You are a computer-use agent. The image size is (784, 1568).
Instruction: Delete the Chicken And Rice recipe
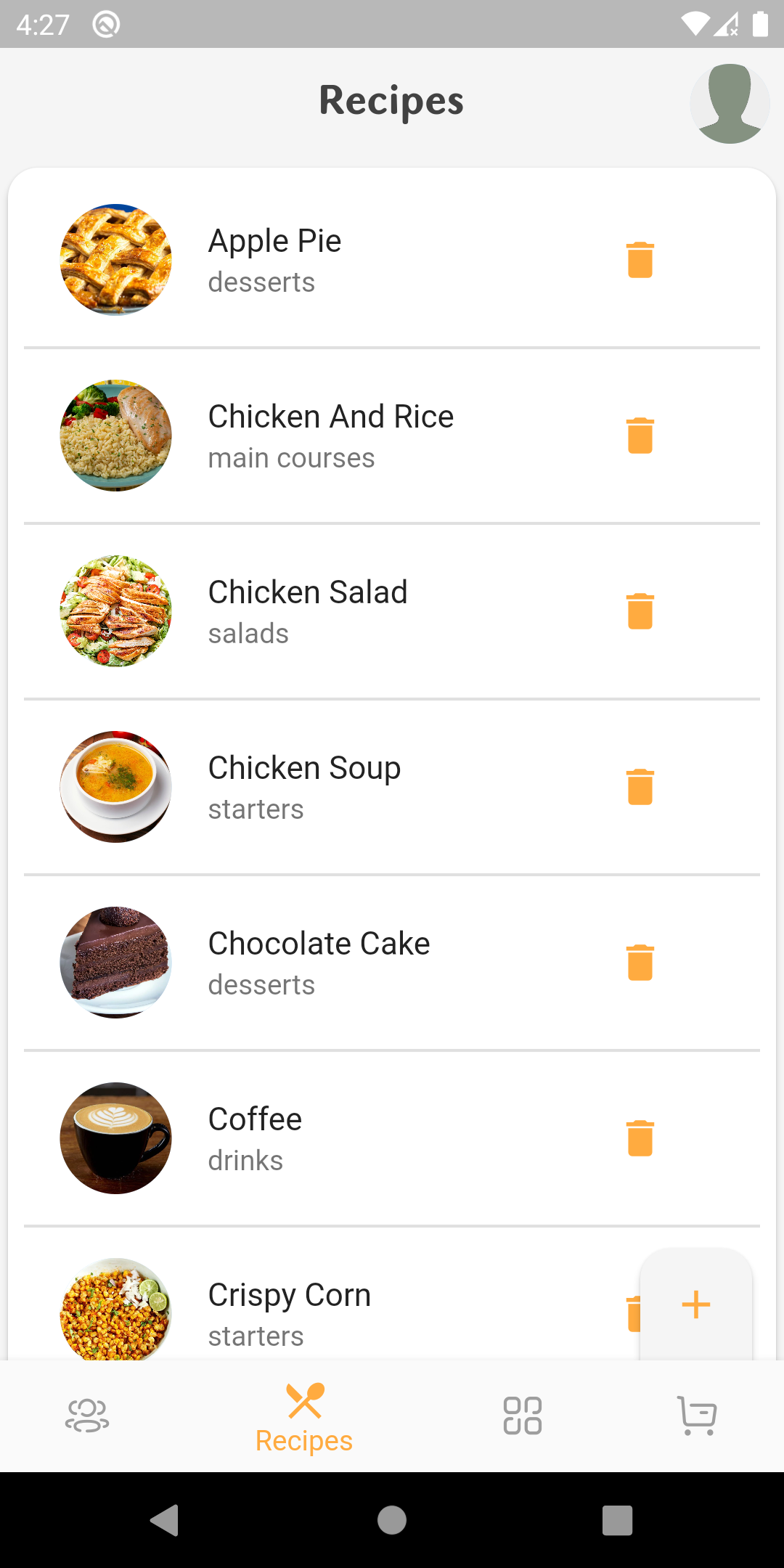[640, 435]
